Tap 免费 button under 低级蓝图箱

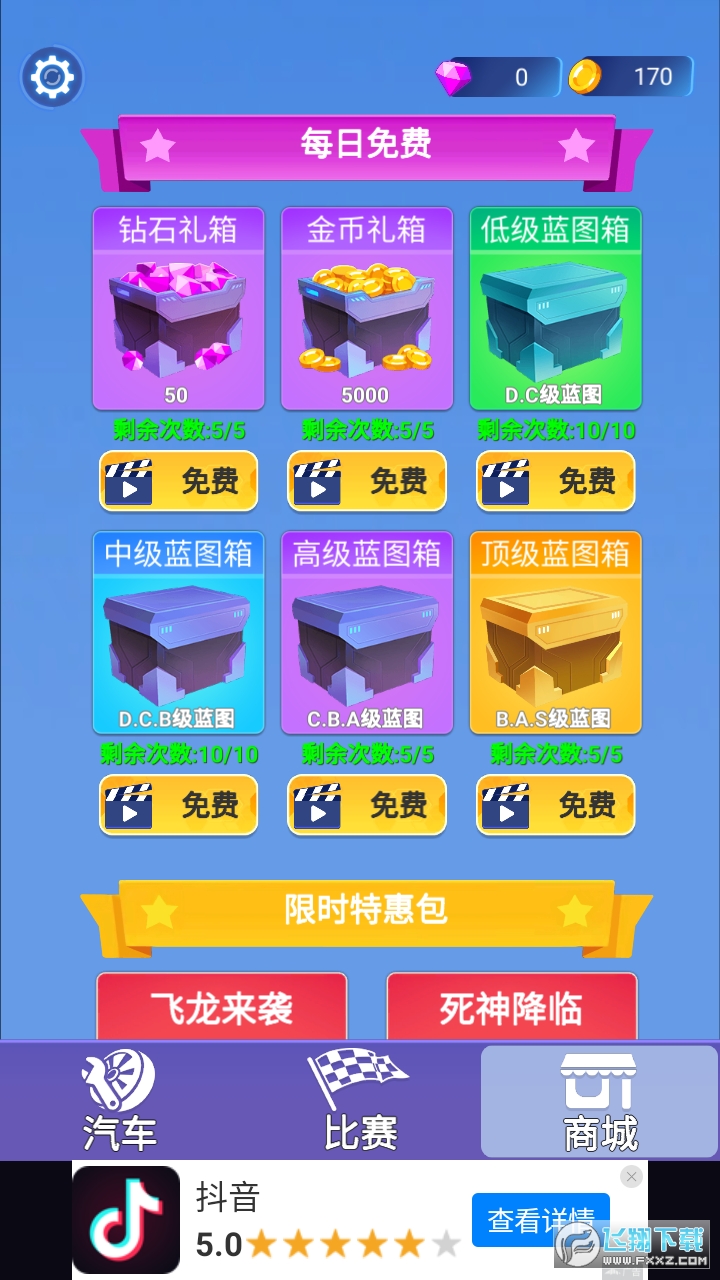pos(555,482)
